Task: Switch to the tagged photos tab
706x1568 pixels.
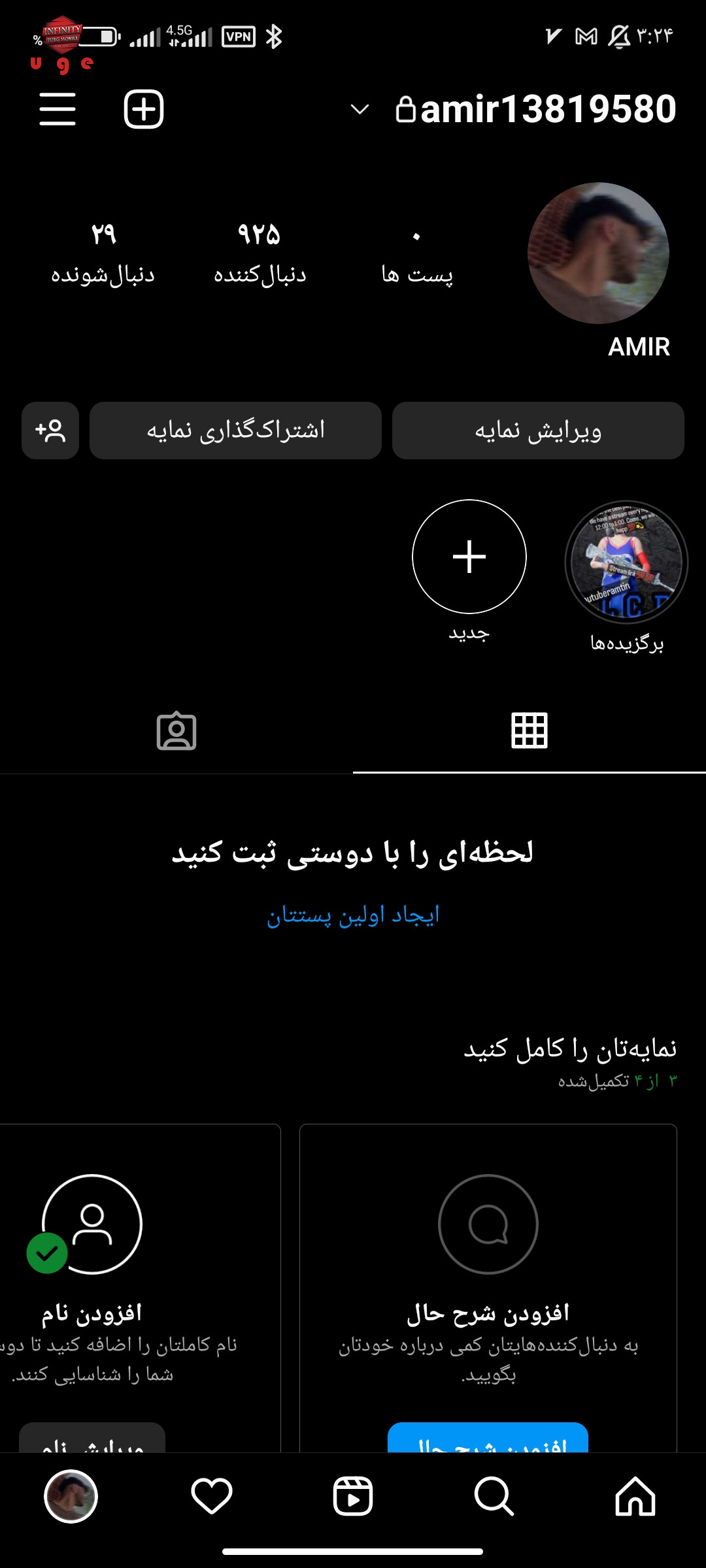Action: tap(176, 730)
